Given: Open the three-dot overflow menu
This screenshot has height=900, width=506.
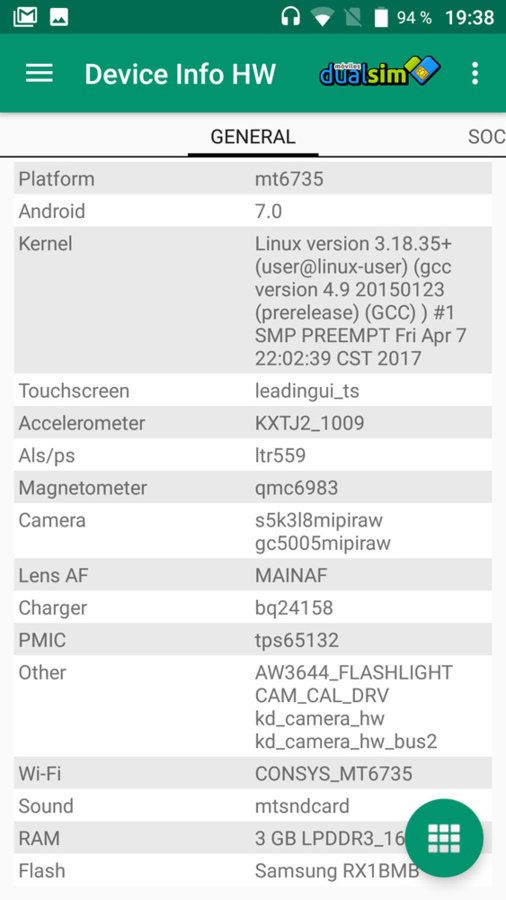Looking at the screenshot, I should pyautogui.click(x=474, y=73).
